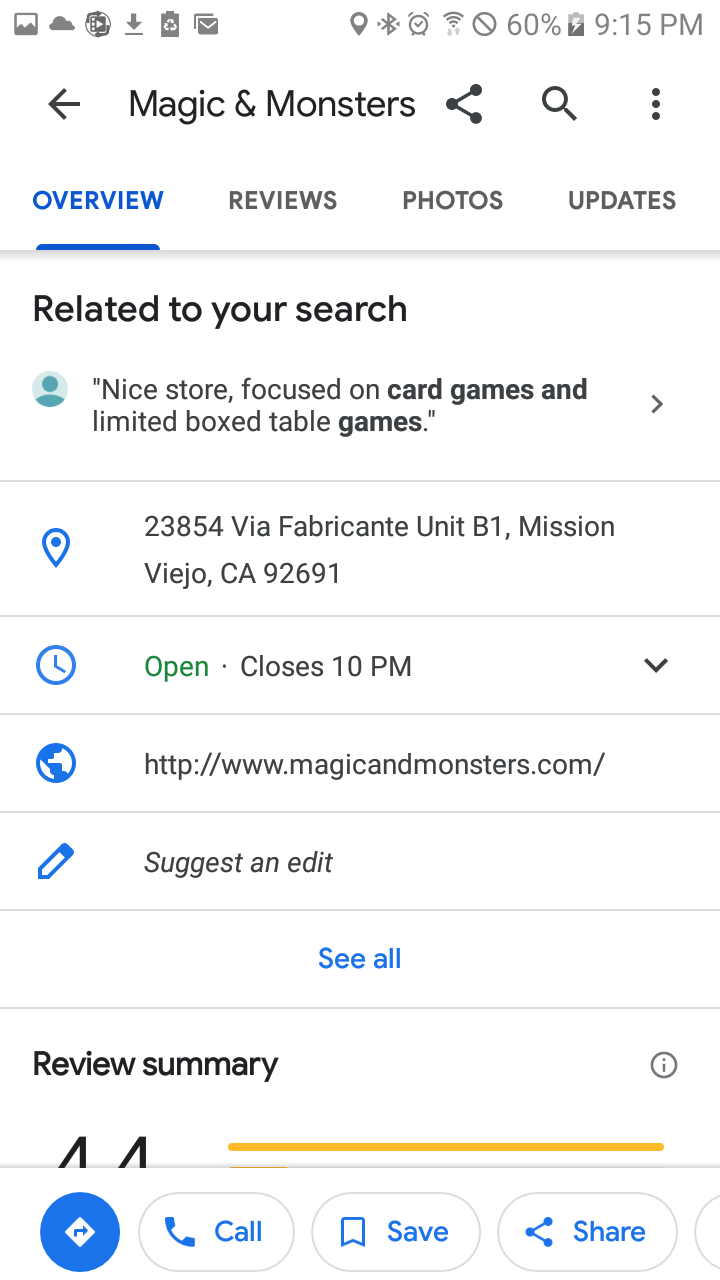This screenshot has width=720, height=1280.
Task: Go back from Magic & Monsters page
Action: (x=64, y=104)
